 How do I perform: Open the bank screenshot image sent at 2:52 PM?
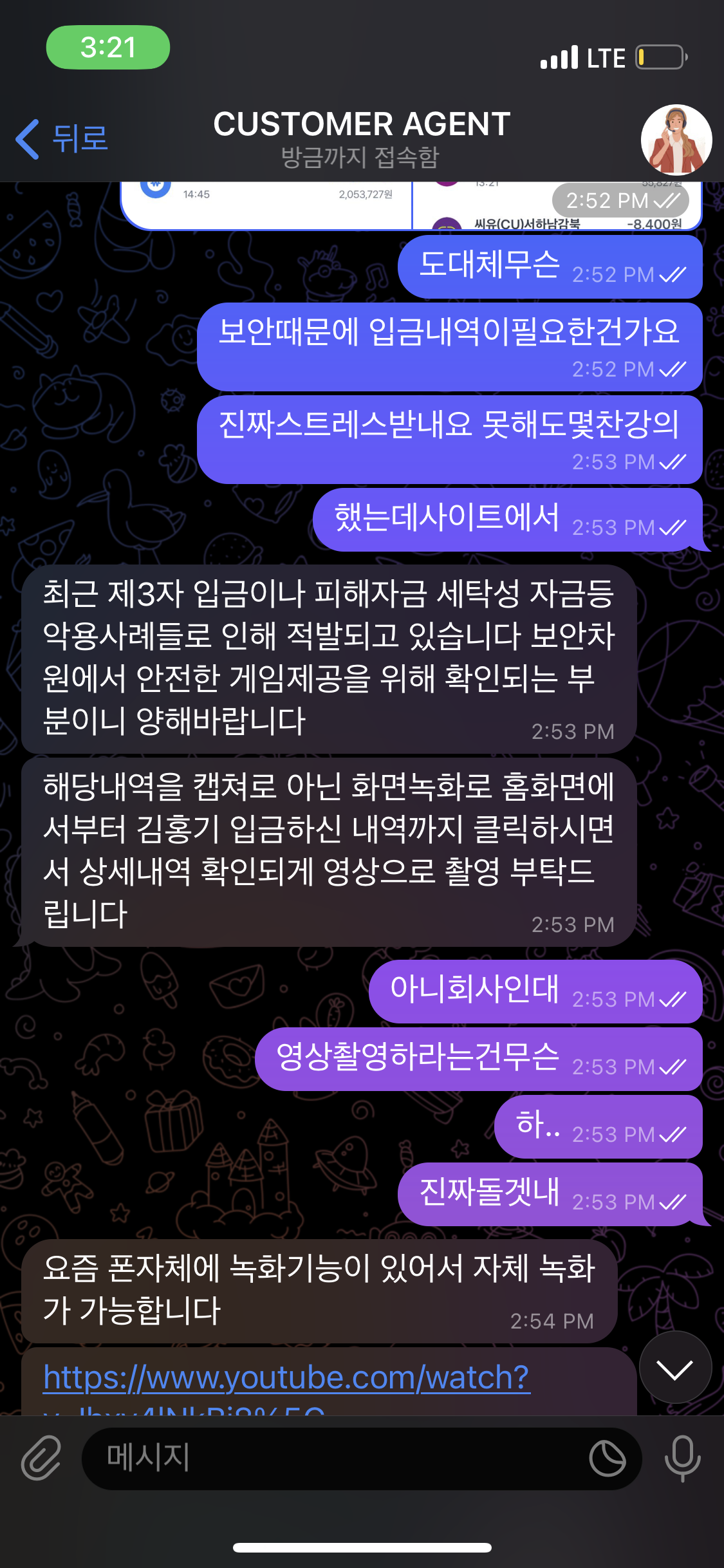coord(411,205)
